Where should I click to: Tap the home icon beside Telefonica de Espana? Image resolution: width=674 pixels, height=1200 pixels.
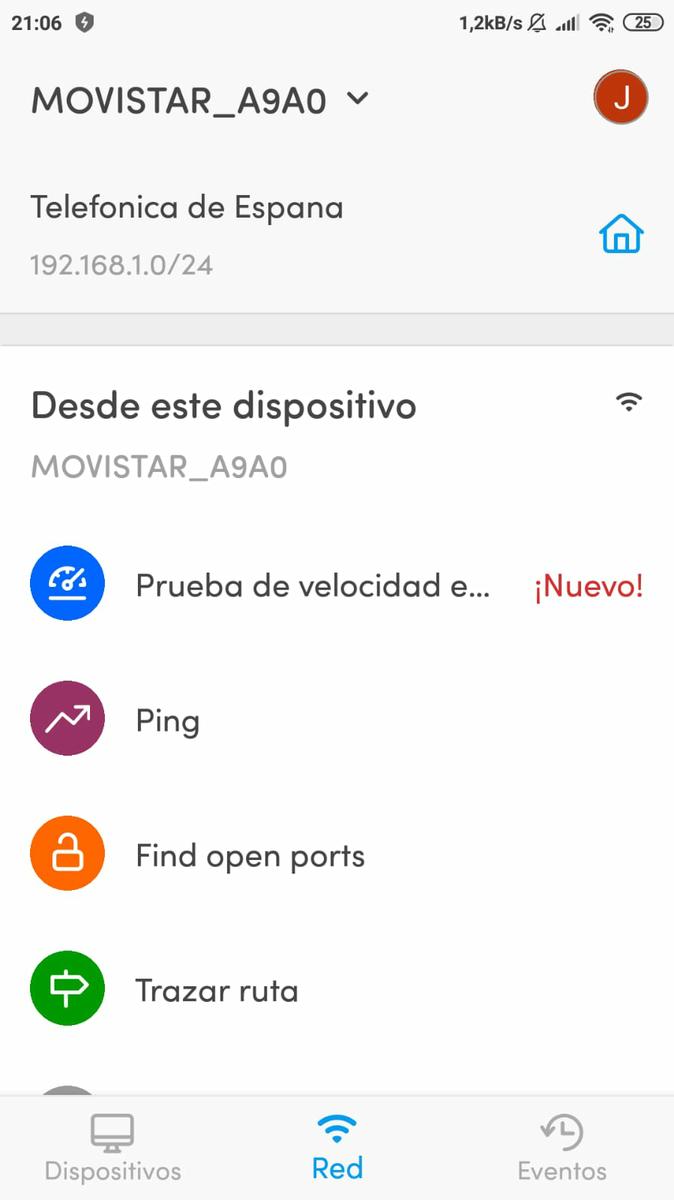[x=621, y=236]
